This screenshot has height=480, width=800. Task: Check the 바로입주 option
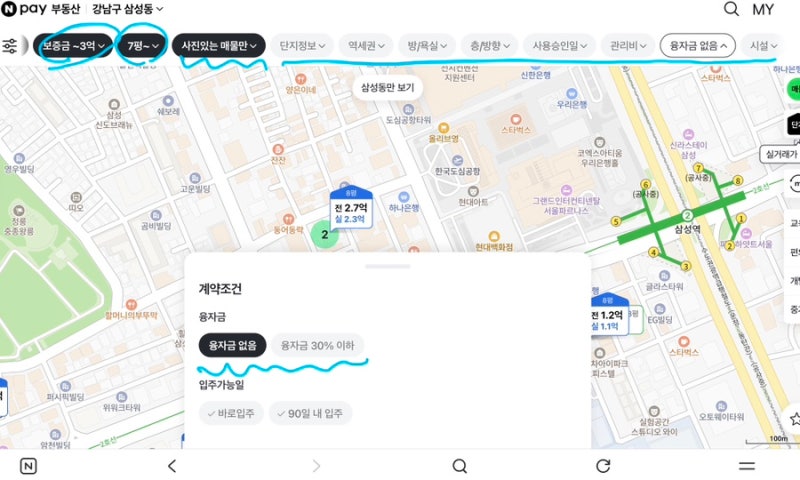pos(231,413)
